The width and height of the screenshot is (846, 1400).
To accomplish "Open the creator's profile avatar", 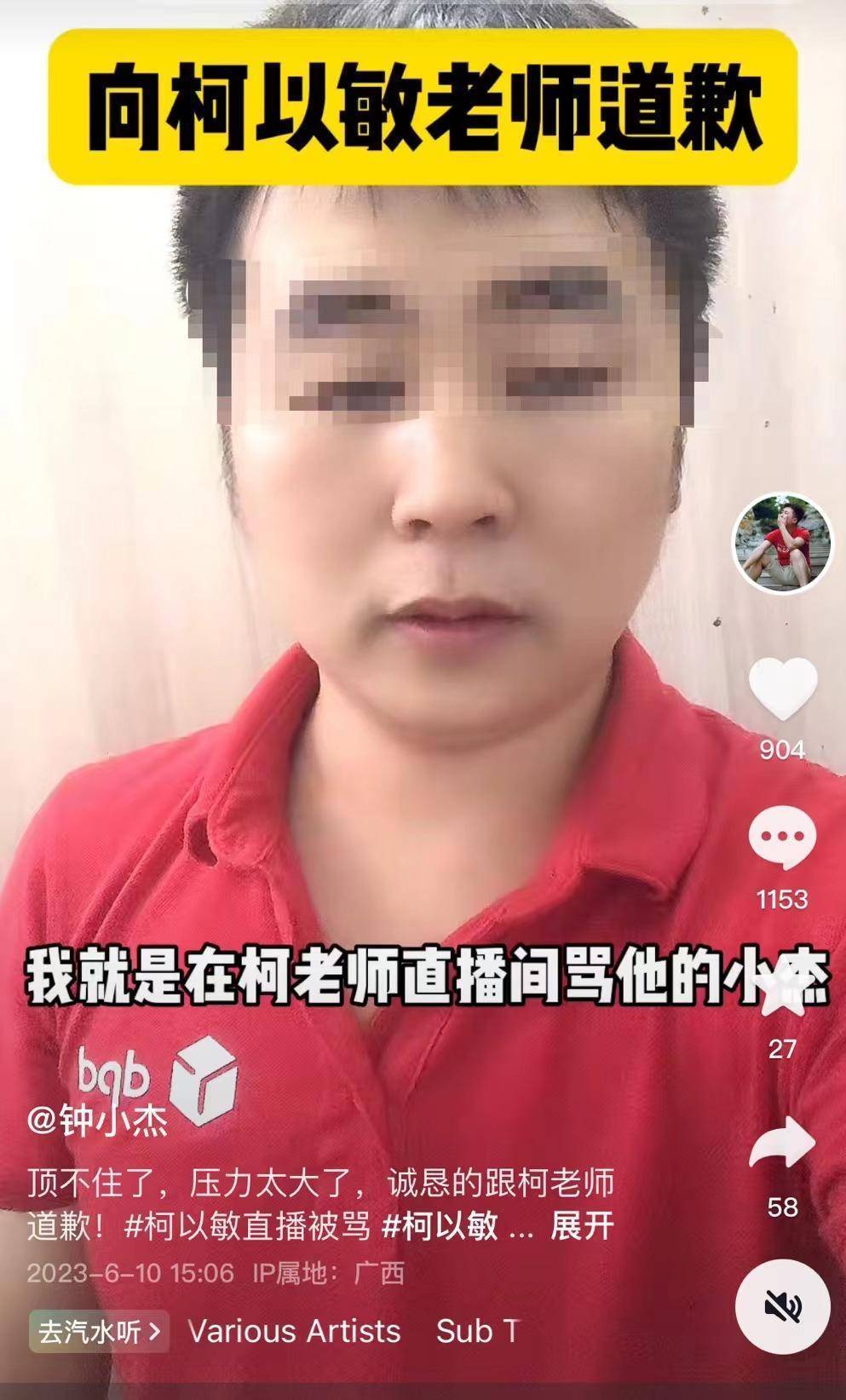I will (x=783, y=544).
